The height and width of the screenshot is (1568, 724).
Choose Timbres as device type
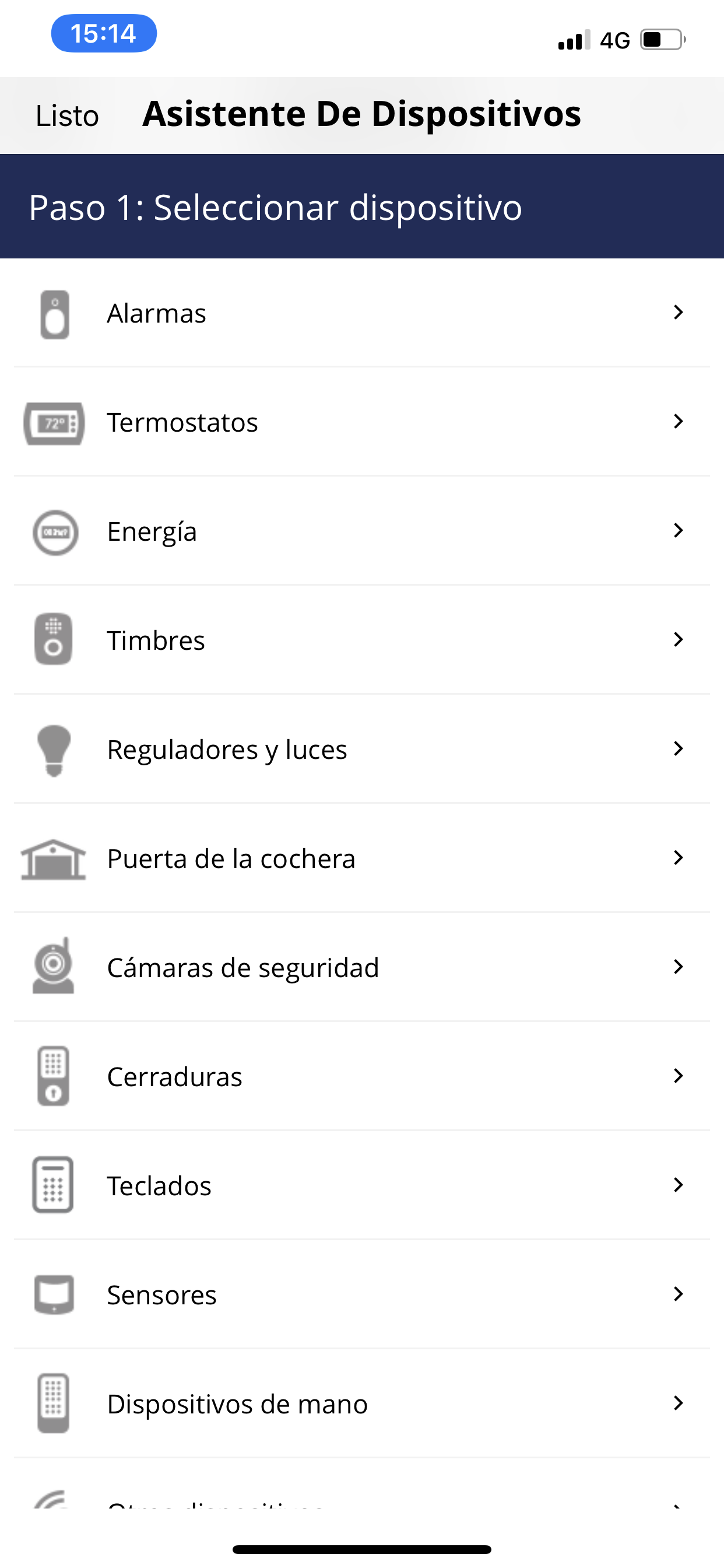362,640
